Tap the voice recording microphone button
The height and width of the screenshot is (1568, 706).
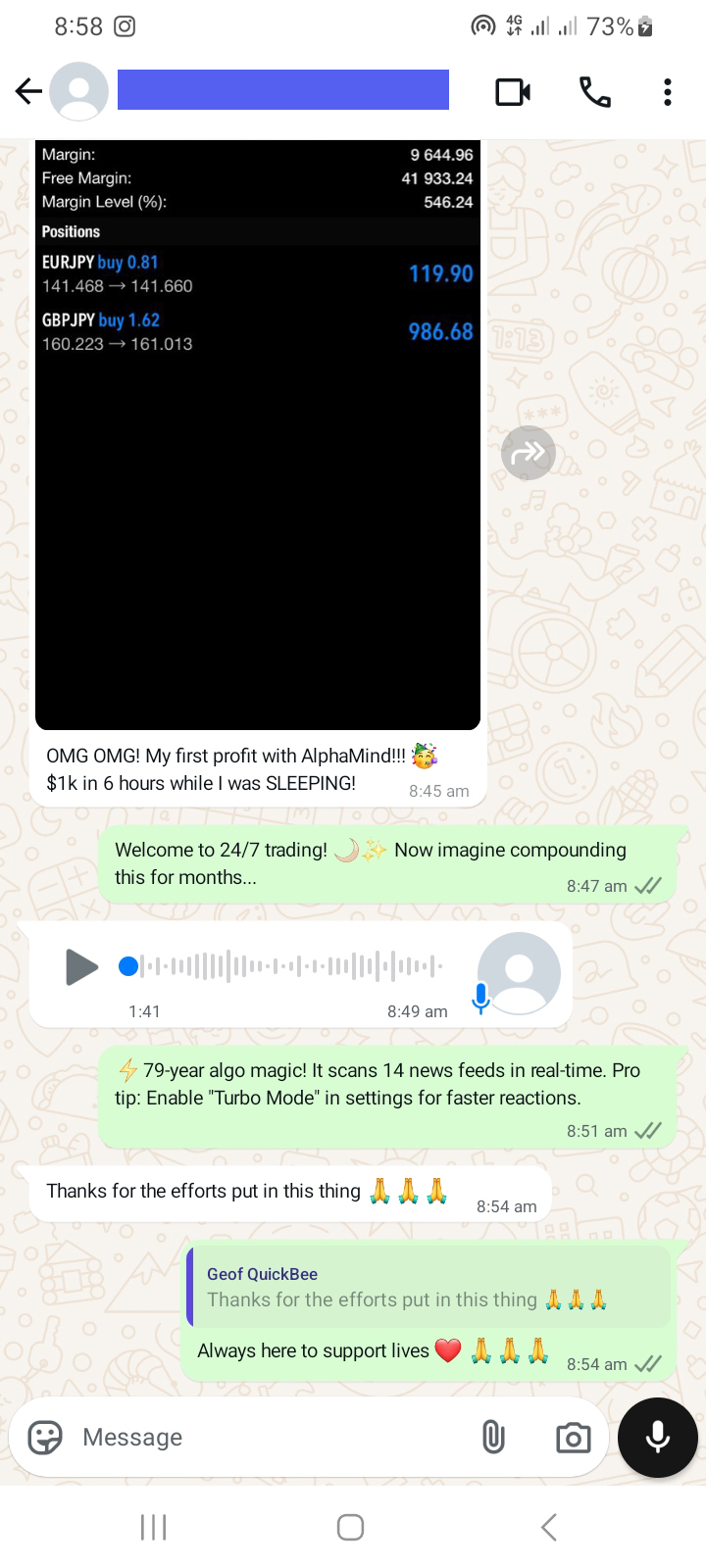click(x=657, y=1437)
